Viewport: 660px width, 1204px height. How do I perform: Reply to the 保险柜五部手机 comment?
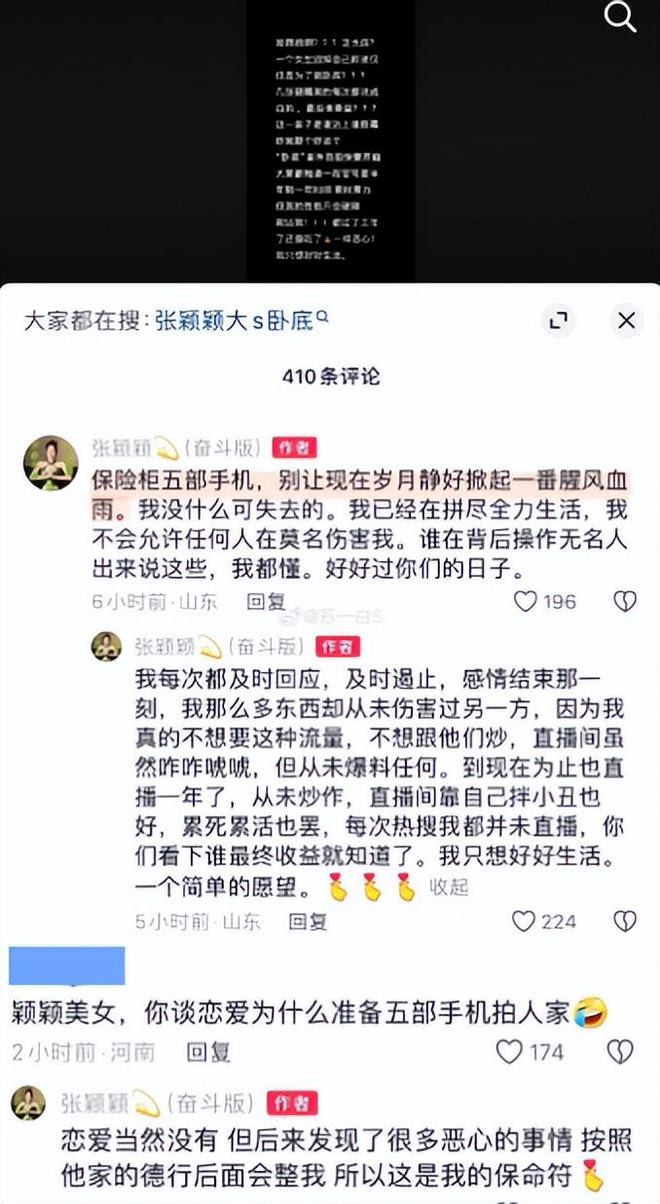pos(265,601)
